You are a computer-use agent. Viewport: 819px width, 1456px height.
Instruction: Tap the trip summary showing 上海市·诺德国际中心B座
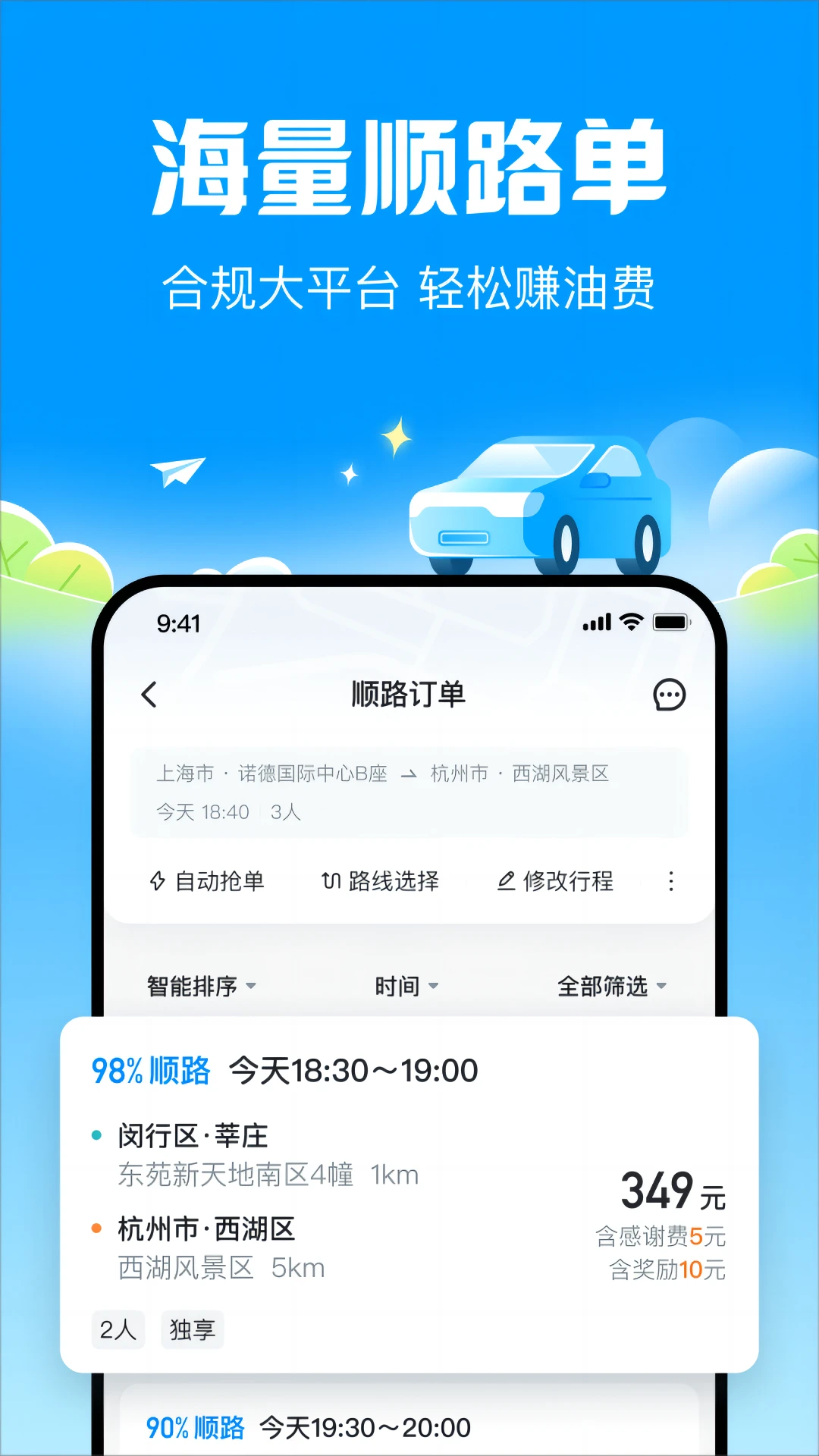[408, 792]
